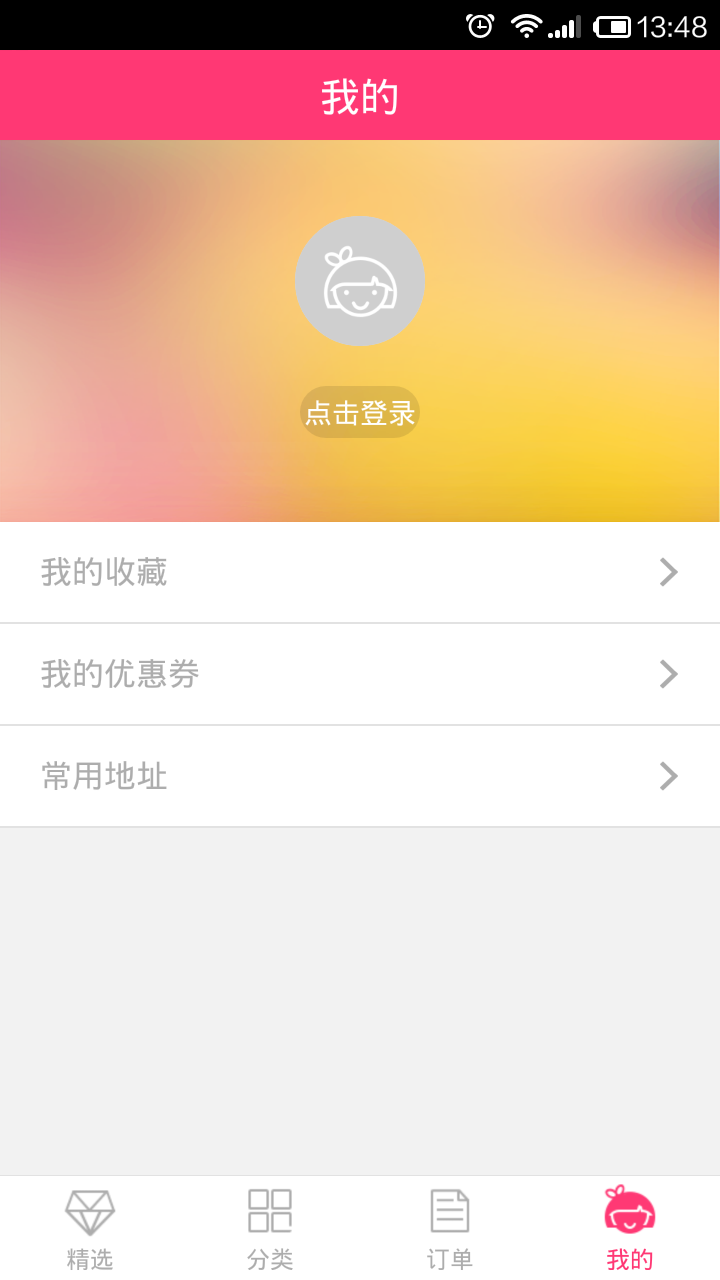Tap the gray profile avatar
This screenshot has width=720, height=1280.
[x=360, y=281]
